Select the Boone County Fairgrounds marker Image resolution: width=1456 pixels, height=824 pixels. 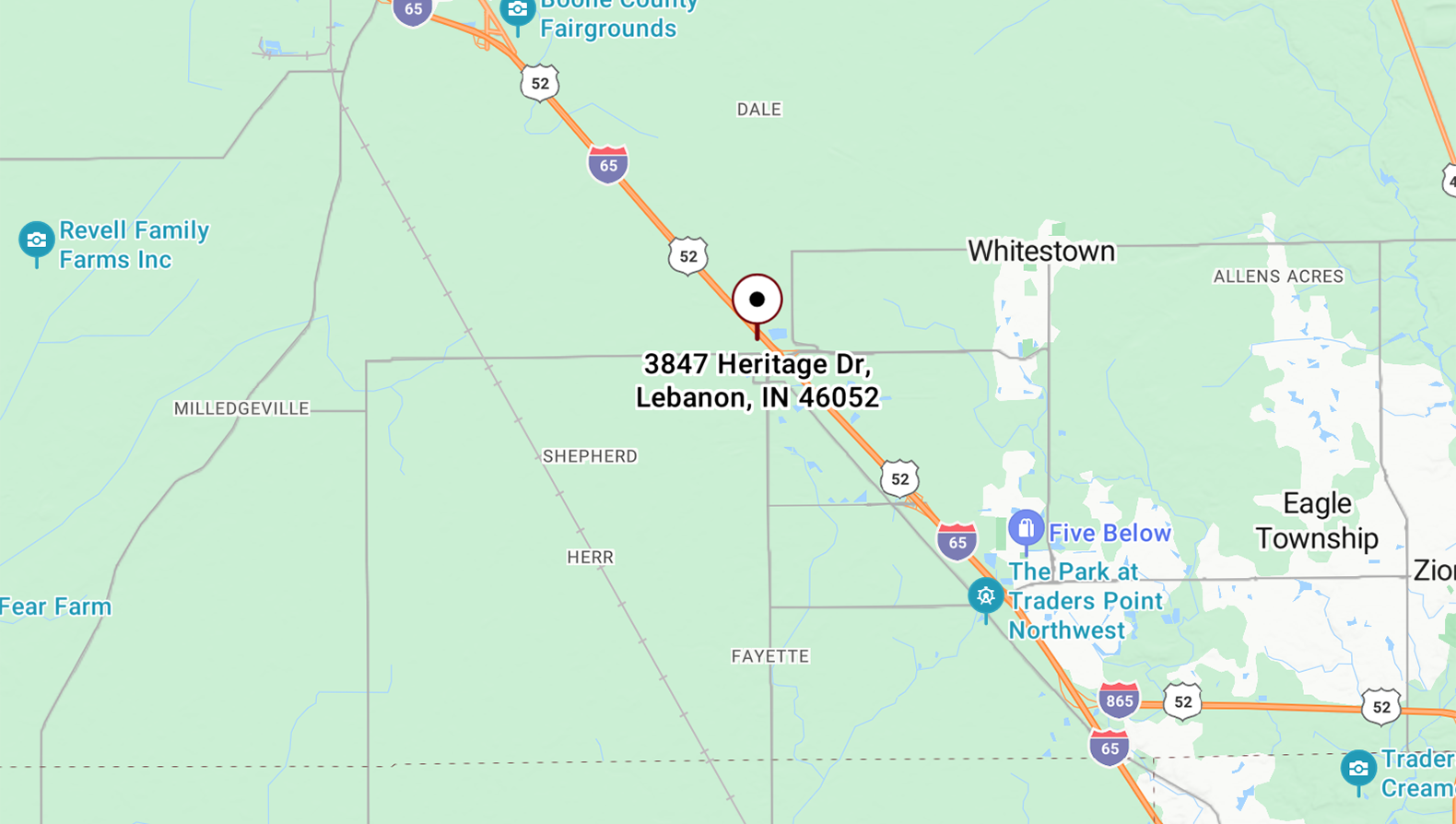[x=518, y=12]
